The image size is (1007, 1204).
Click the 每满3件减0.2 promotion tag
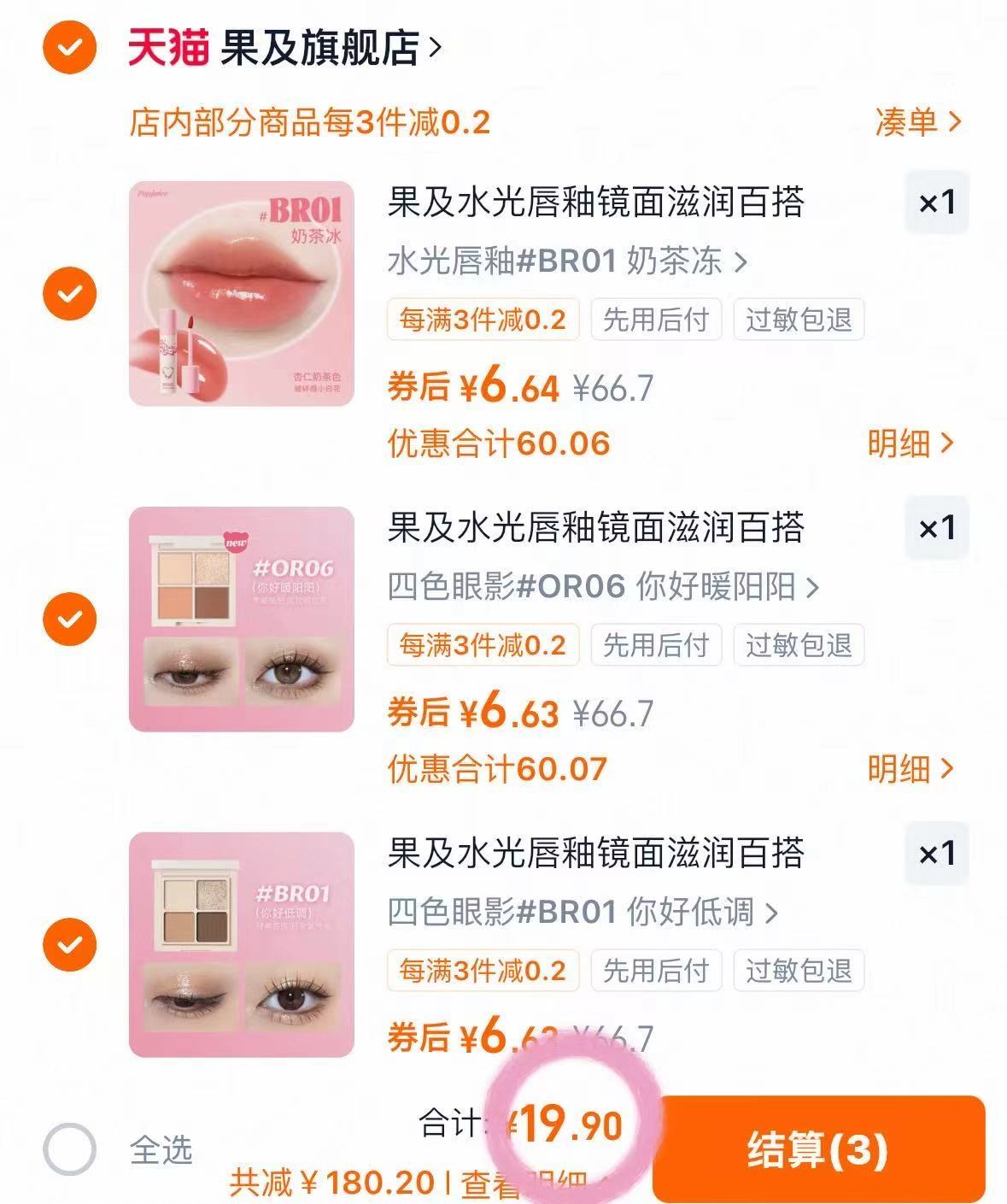coord(483,320)
